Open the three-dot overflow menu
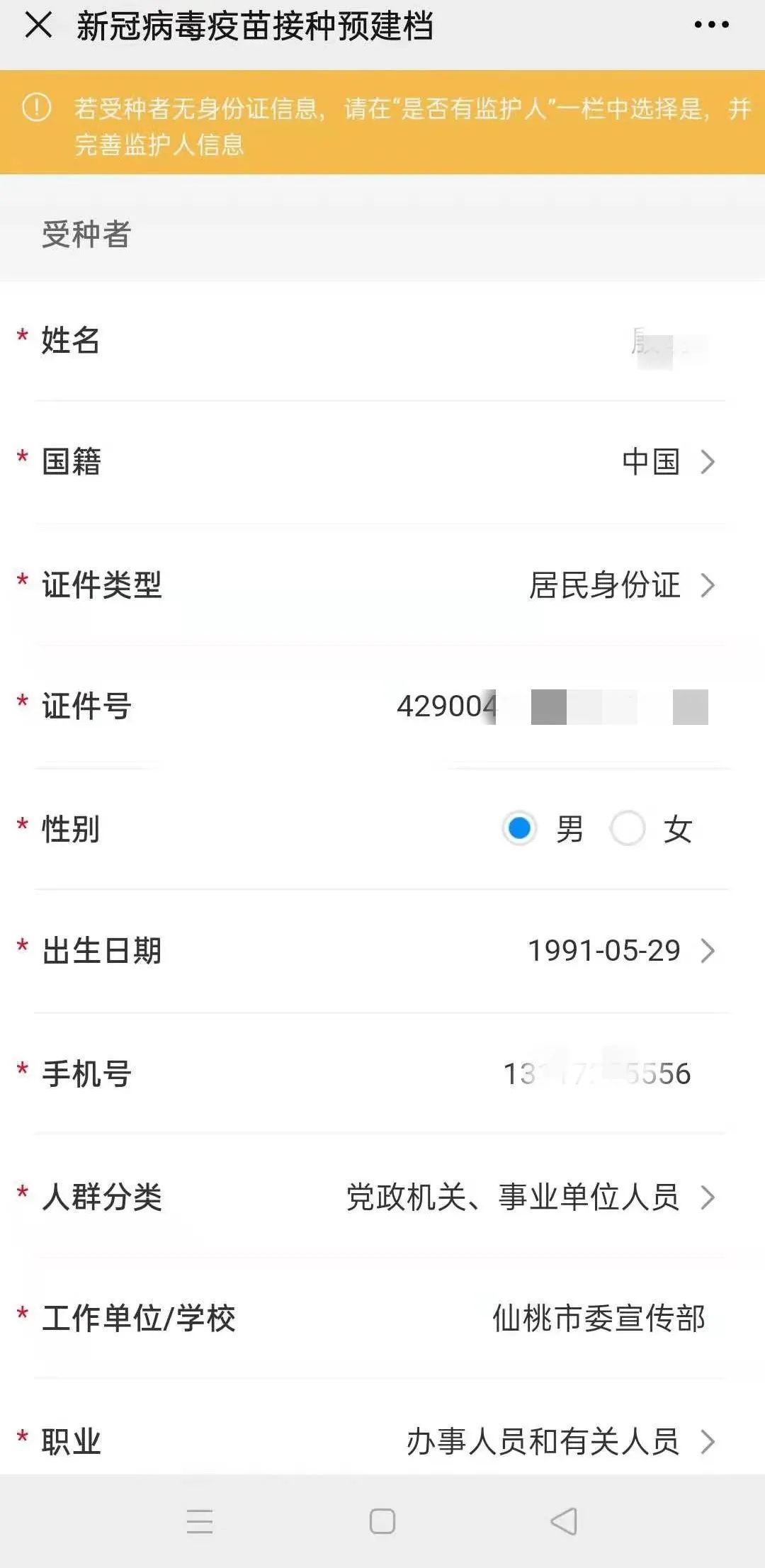765x1568 pixels. point(711,25)
